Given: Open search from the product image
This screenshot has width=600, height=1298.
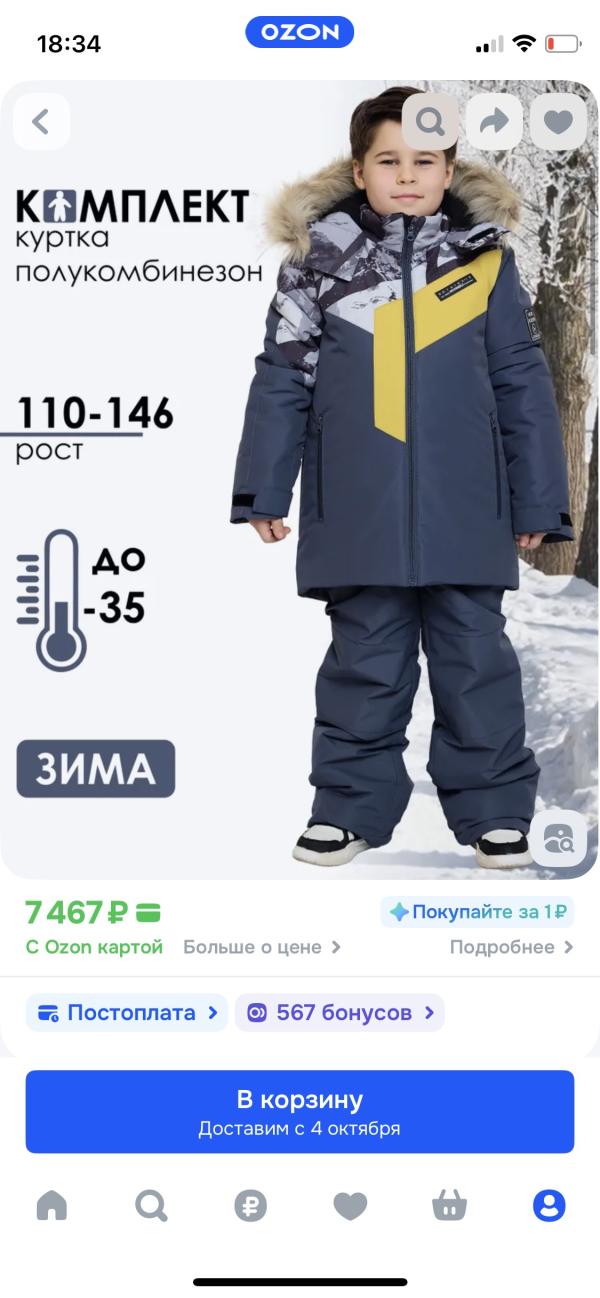Looking at the screenshot, I should 430,122.
